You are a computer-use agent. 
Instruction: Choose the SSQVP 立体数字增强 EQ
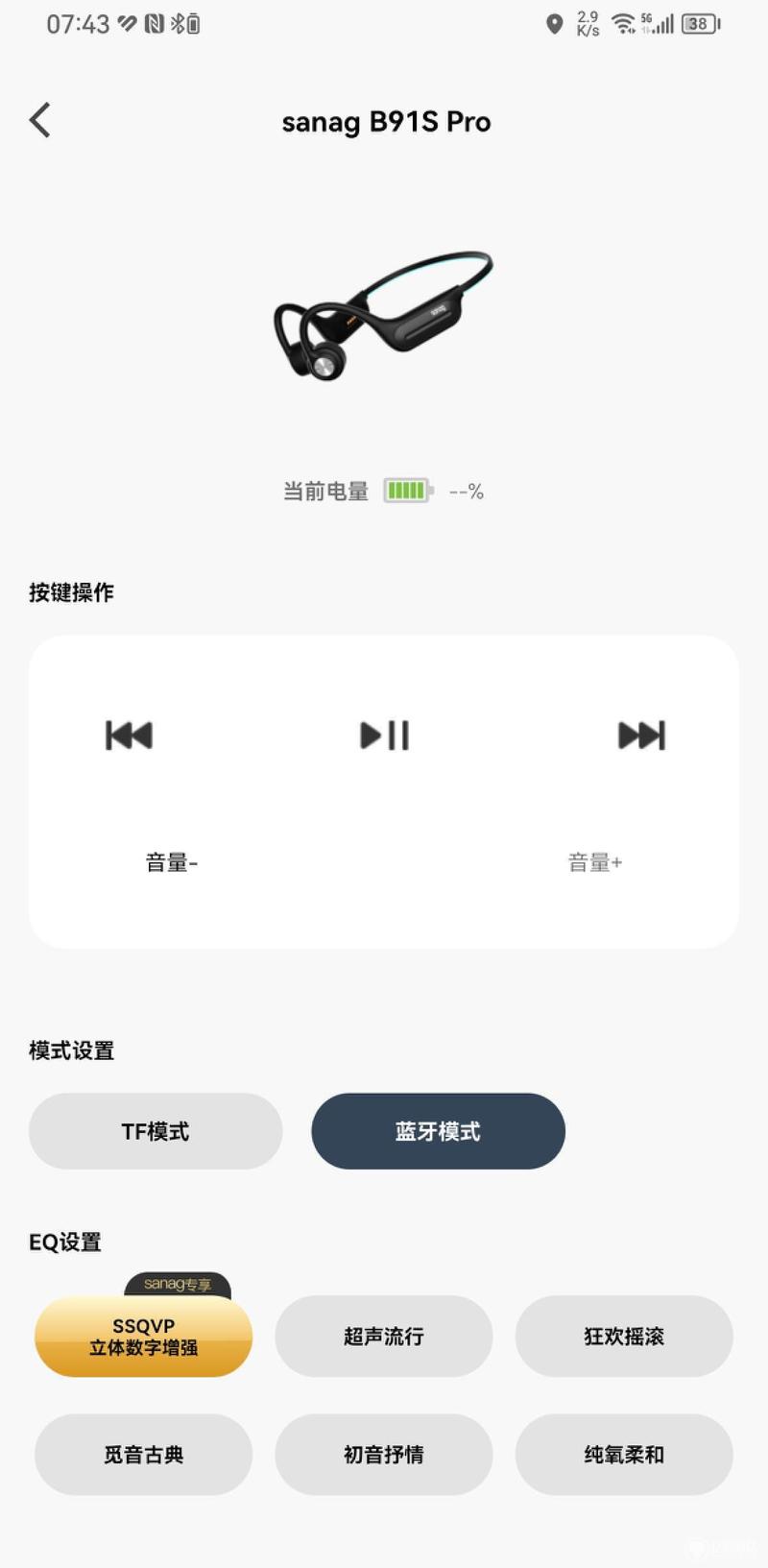coord(143,1336)
